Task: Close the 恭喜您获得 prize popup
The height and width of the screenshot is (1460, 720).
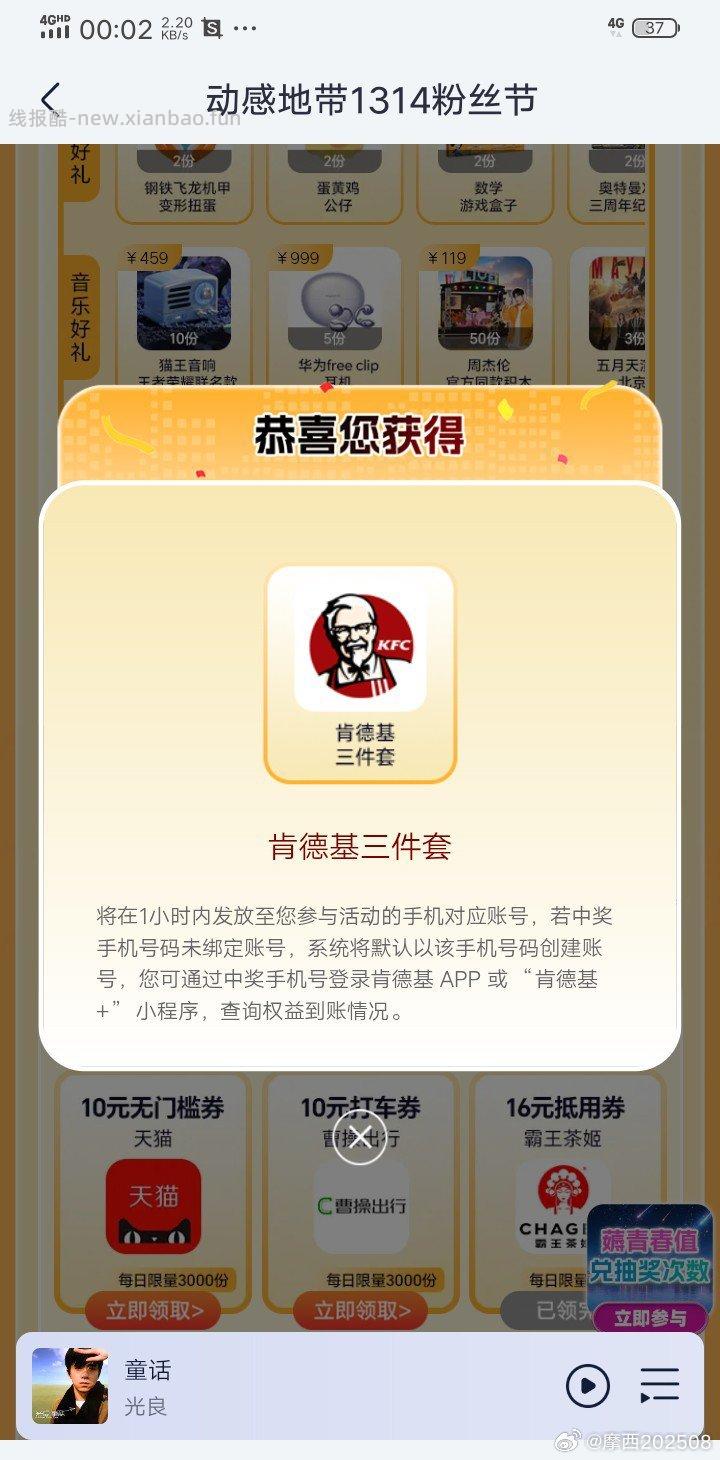Action: pos(358,1137)
